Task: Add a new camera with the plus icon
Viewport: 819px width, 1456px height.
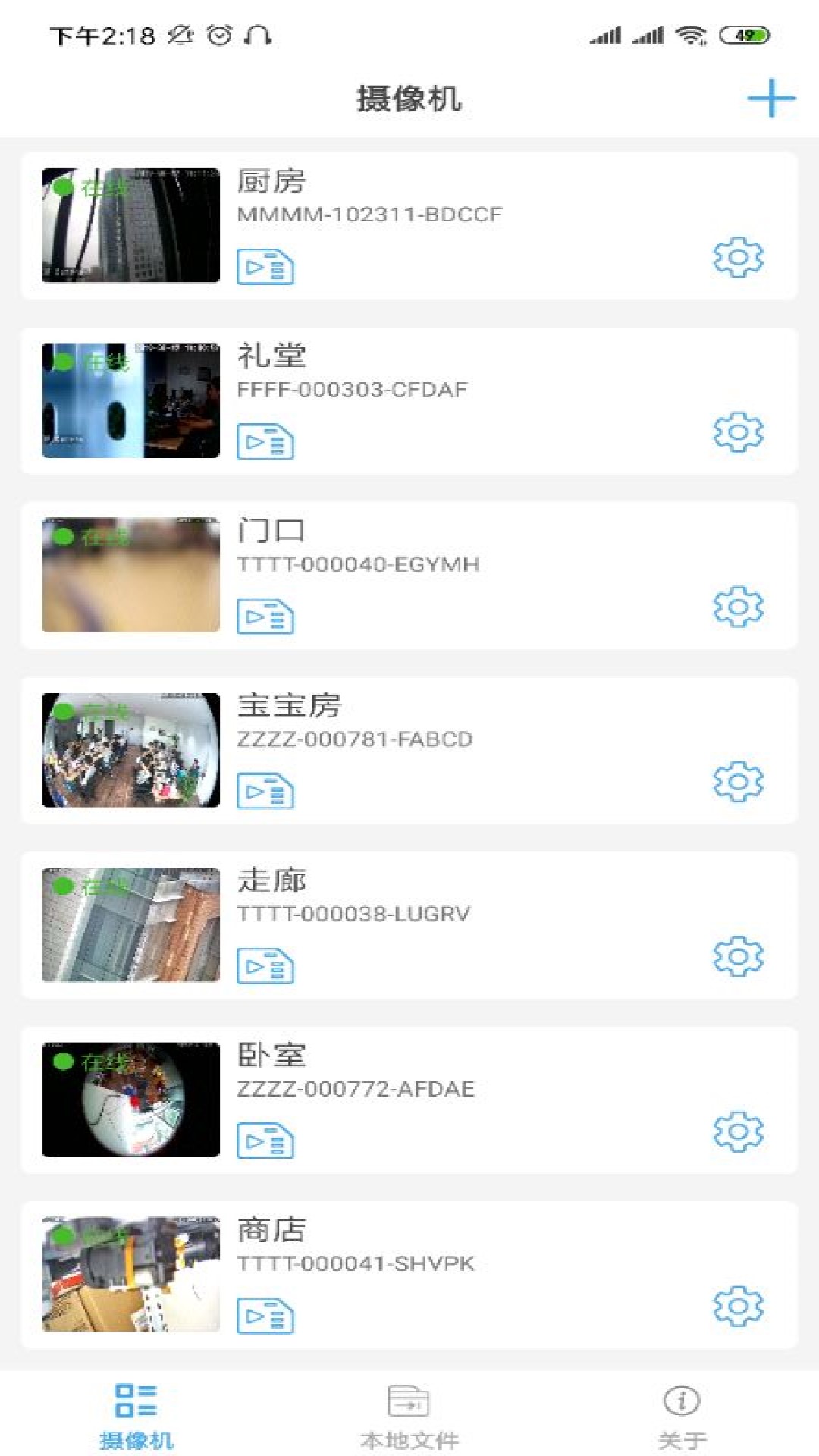Action: [x=770, y=99]
